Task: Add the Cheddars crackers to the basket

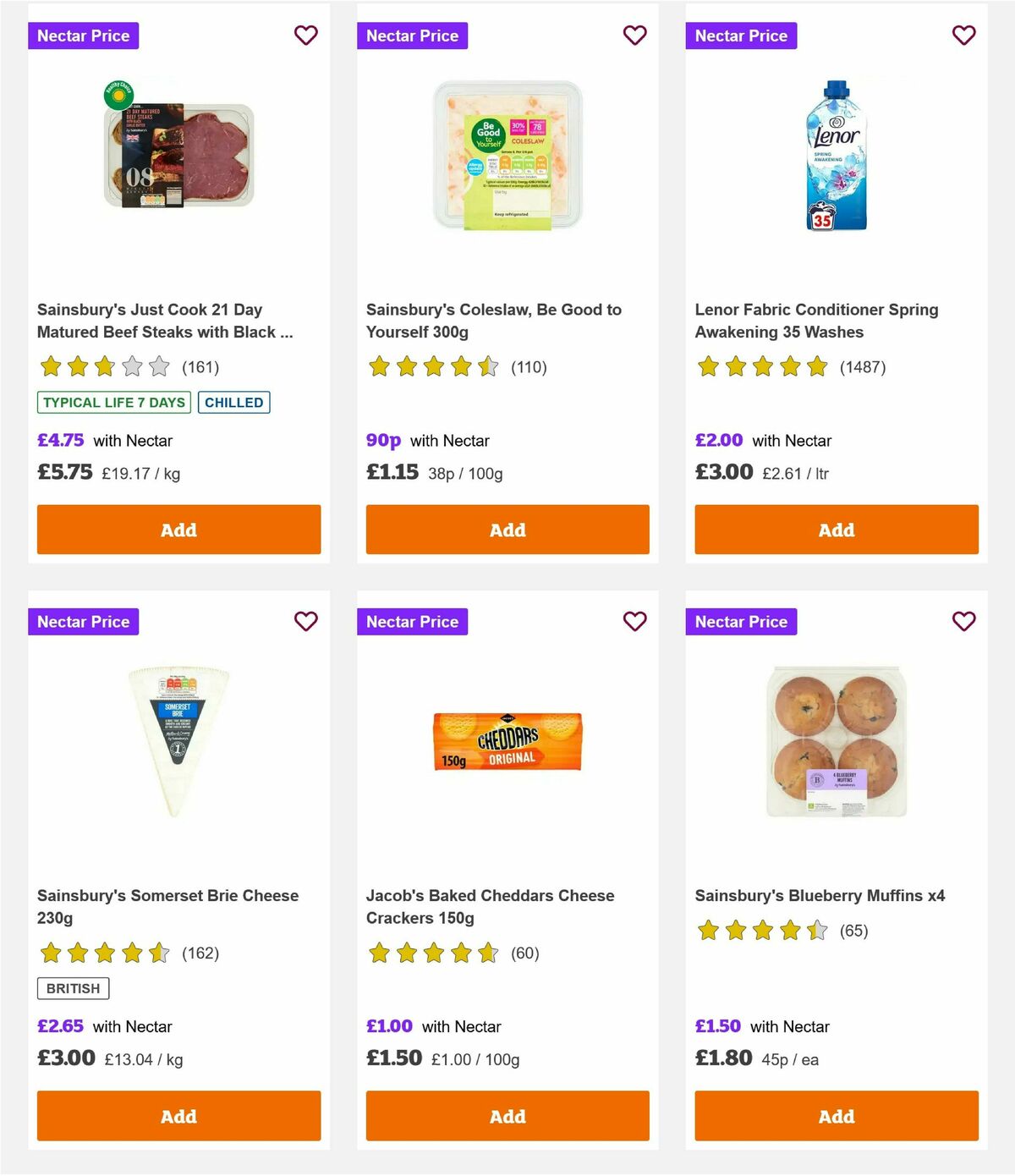Action: 507,1116
